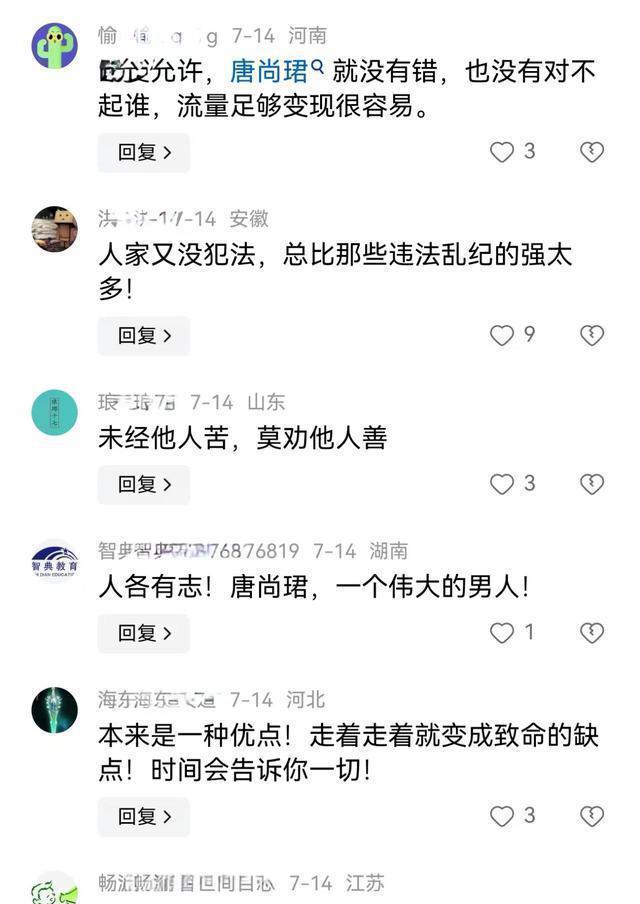Reply to the comment mentioning 流量足够变现很容易

(x=143, y=152)
